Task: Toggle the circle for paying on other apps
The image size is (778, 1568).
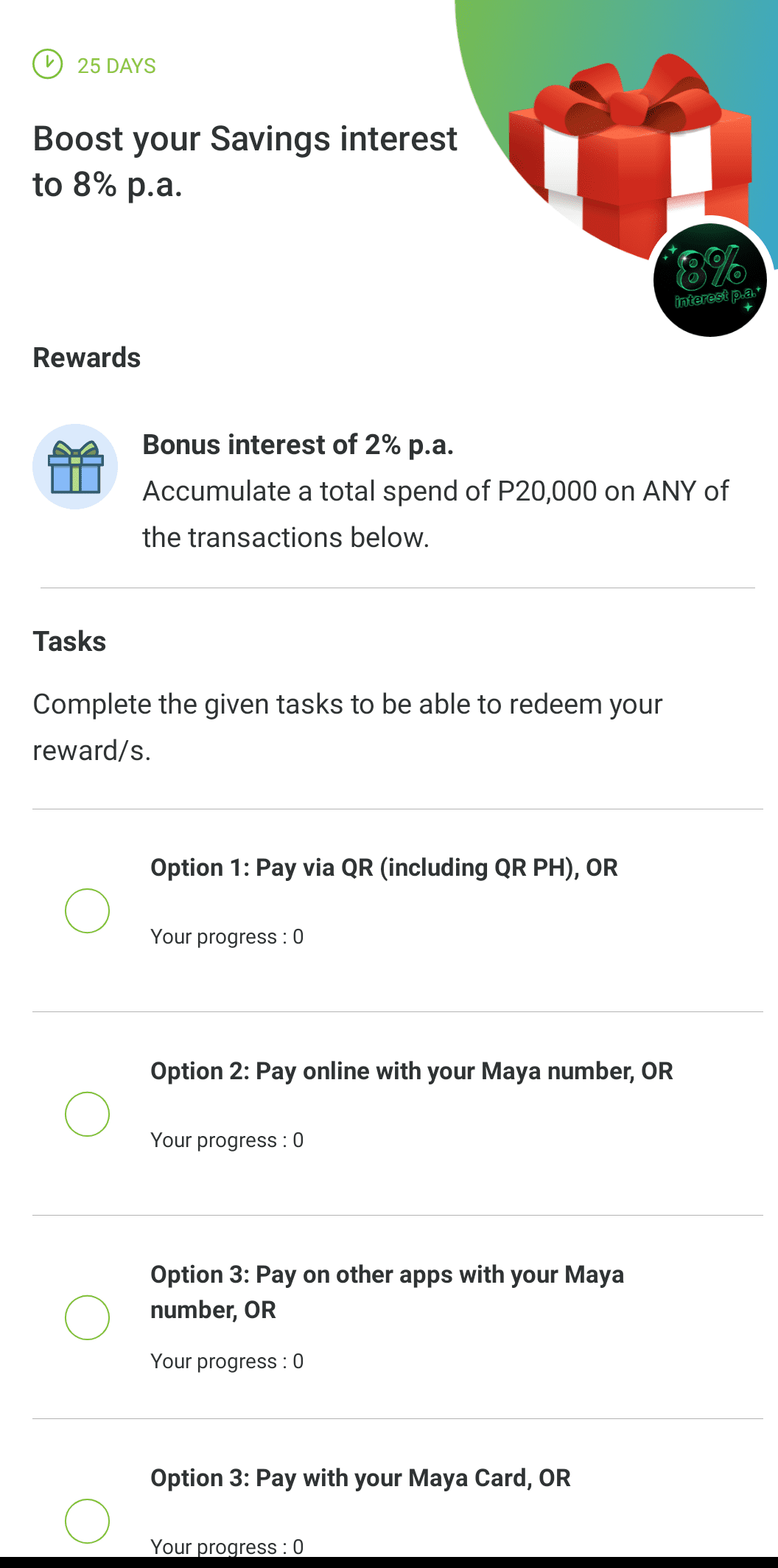Action: click(87, 1317)
